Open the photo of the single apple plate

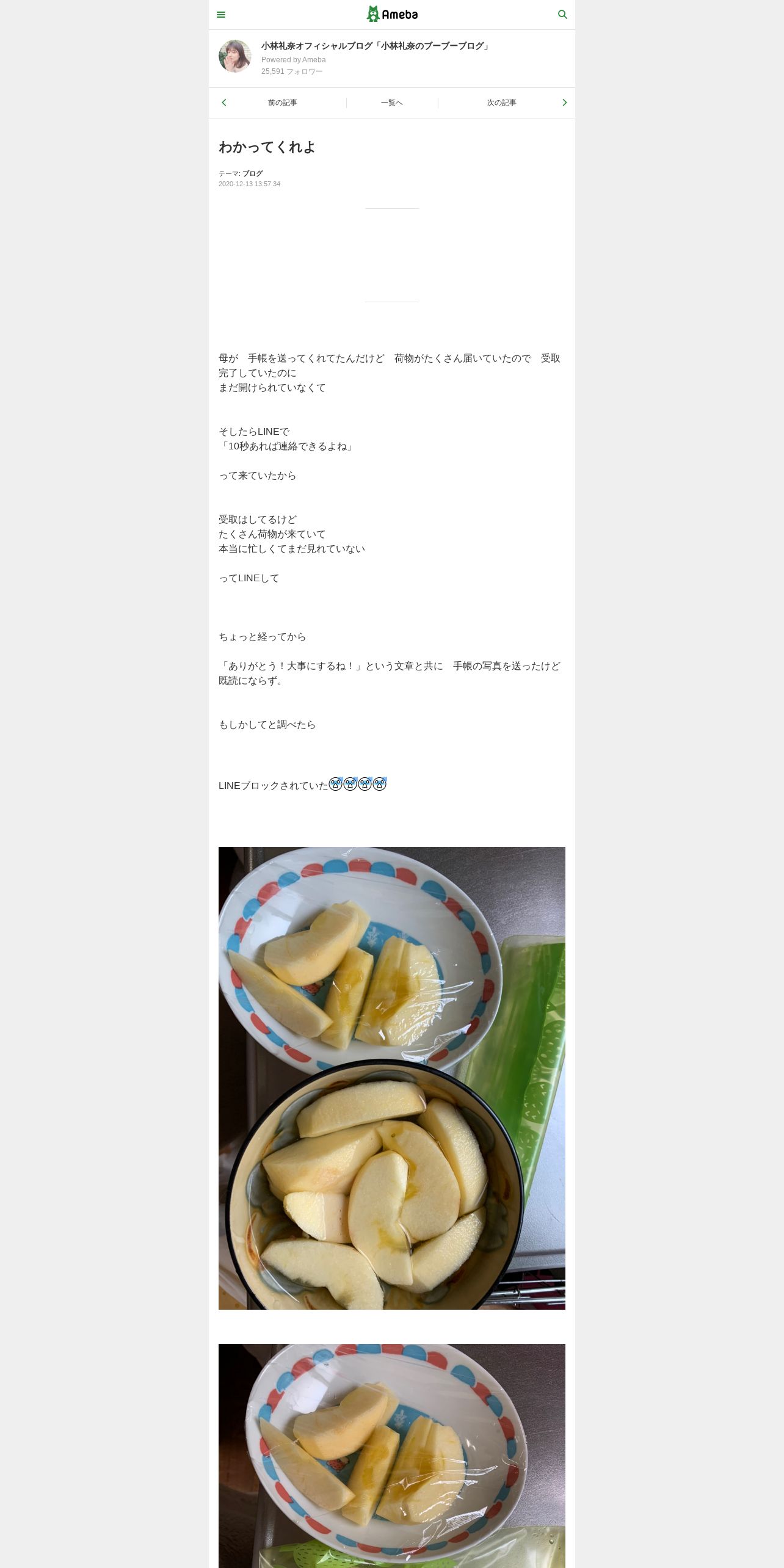pos(392,1456)
